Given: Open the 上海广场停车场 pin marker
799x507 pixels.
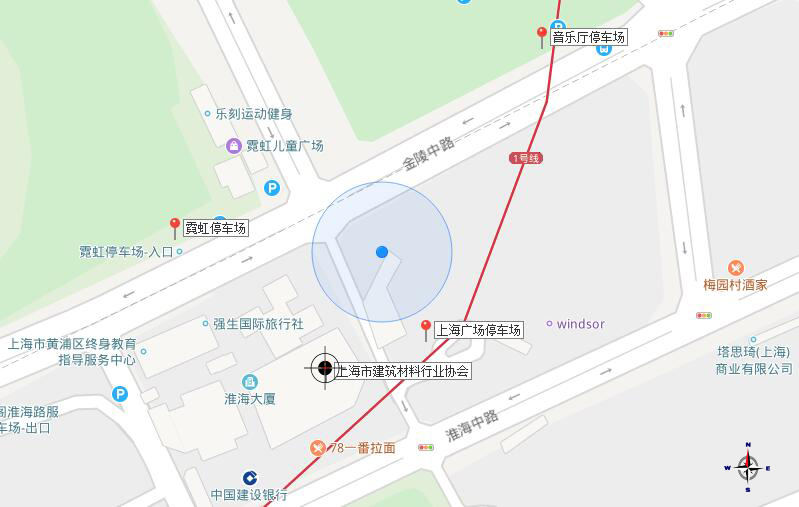Looking at the screenshot, I should click(x=426, y=328).
